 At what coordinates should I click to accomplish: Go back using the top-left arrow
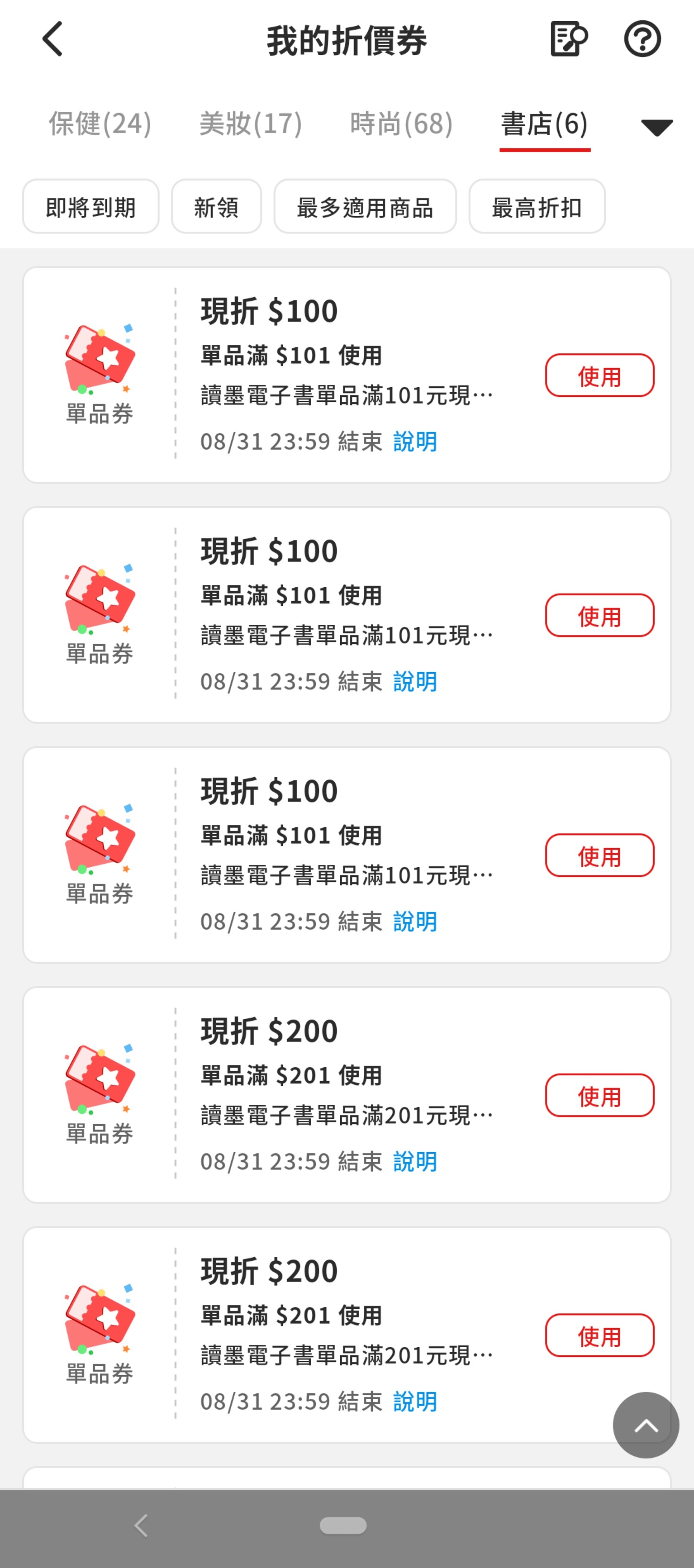52,39
